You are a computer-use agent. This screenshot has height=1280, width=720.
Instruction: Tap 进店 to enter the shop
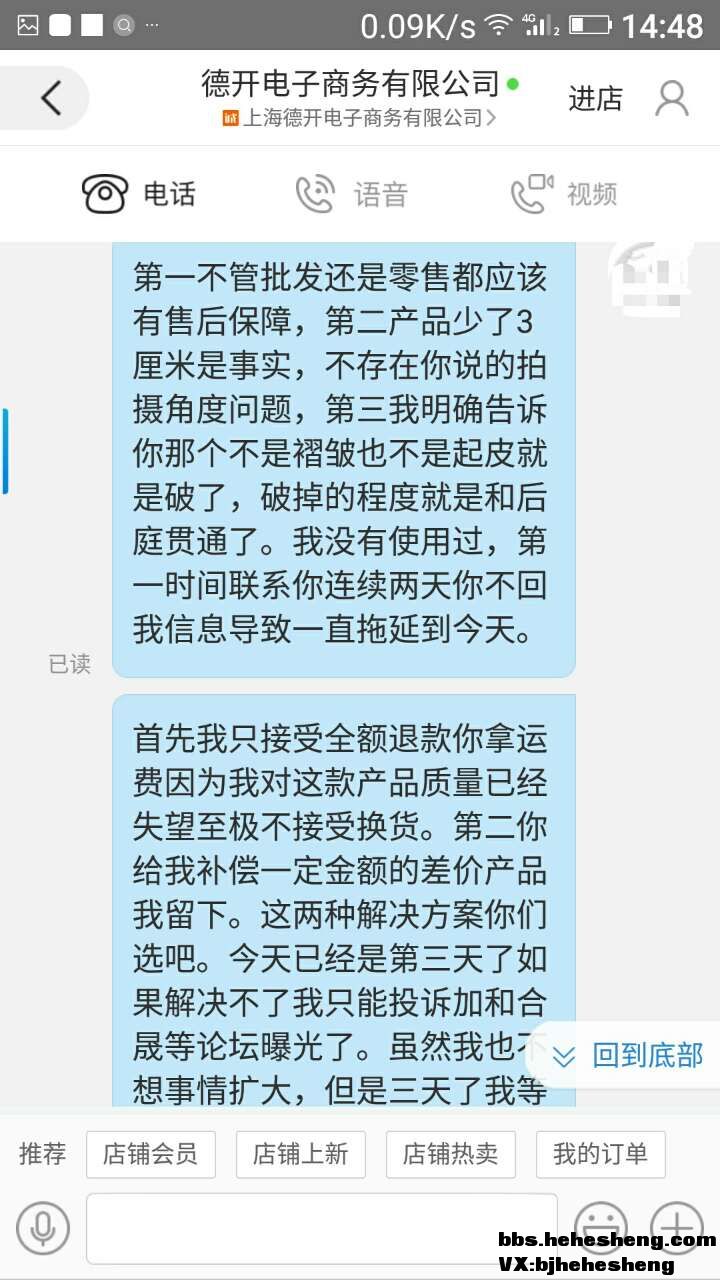click(595, 98)
